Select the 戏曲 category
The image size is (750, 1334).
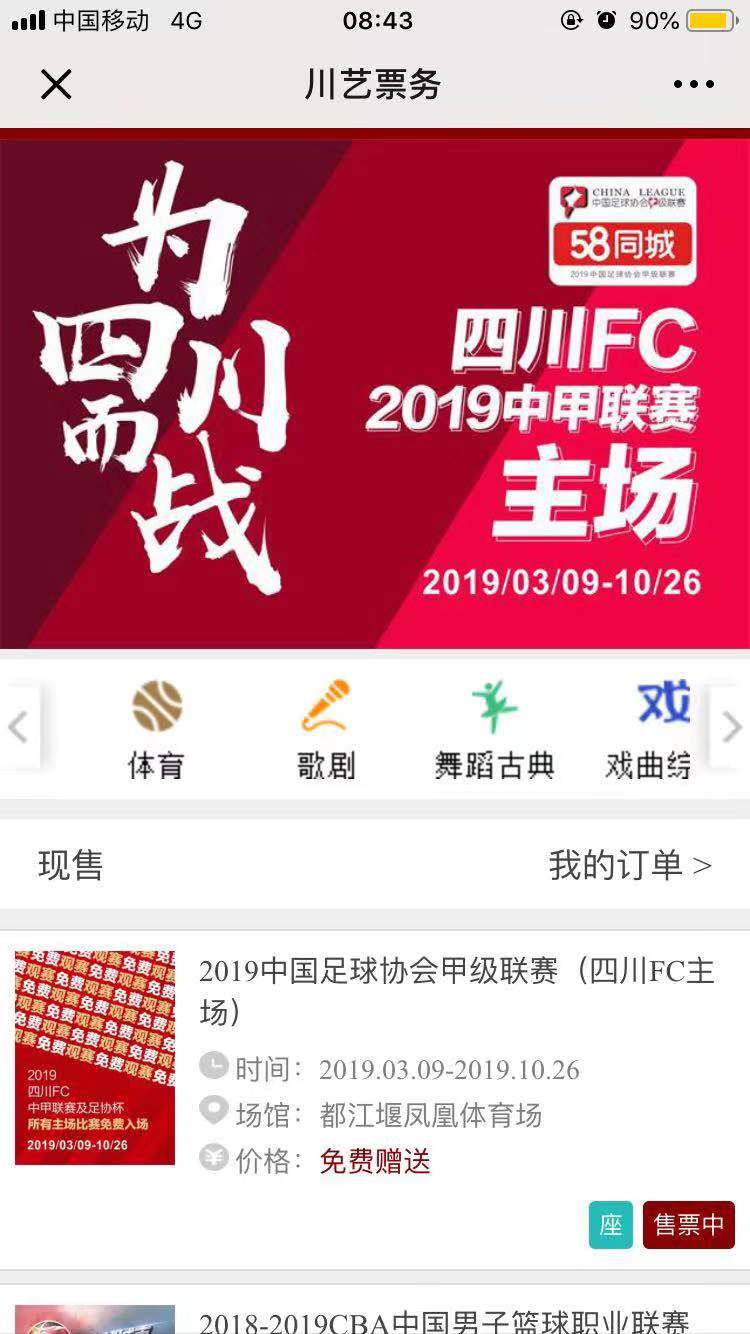click(652, 730)
